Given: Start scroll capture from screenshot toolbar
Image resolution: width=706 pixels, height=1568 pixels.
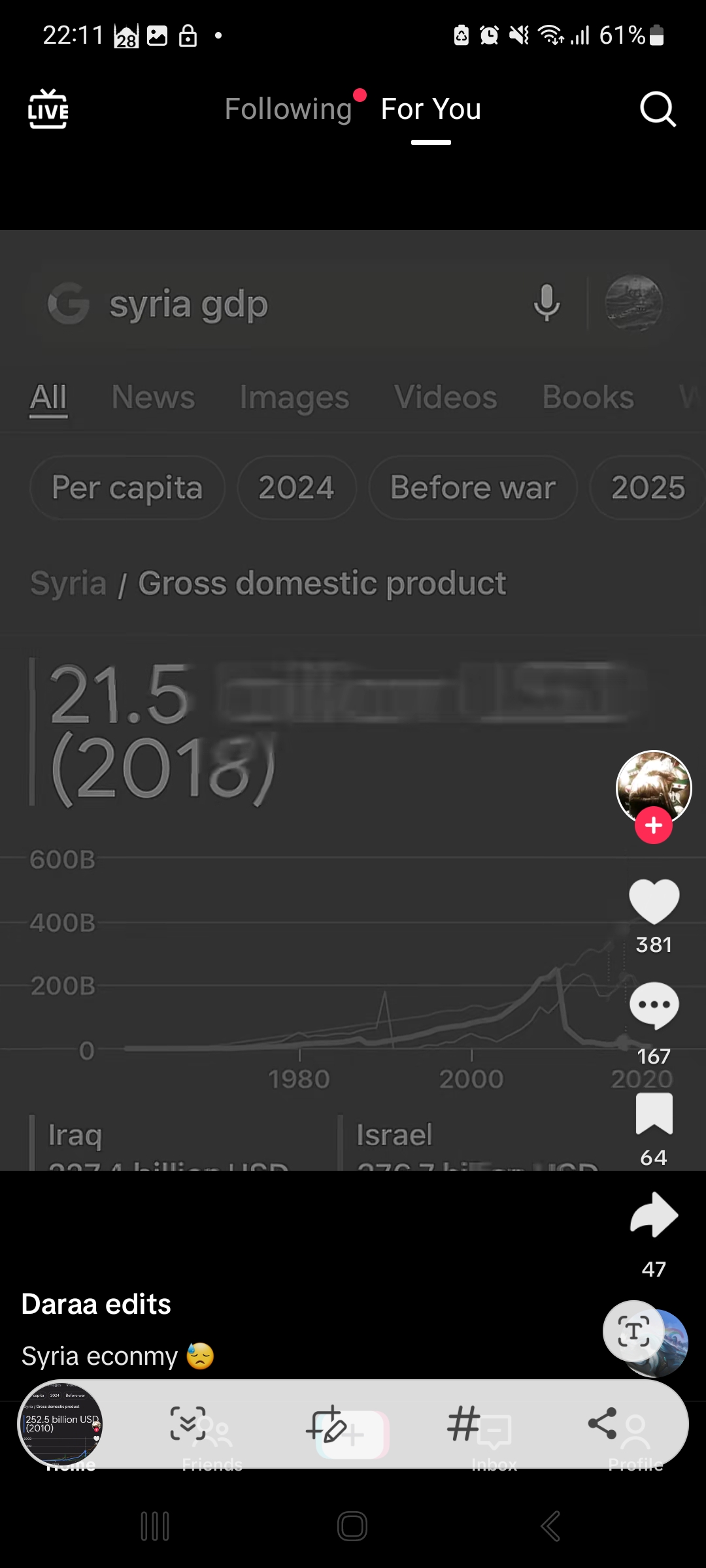Looking at the screenshot, I should [188, 1424].
